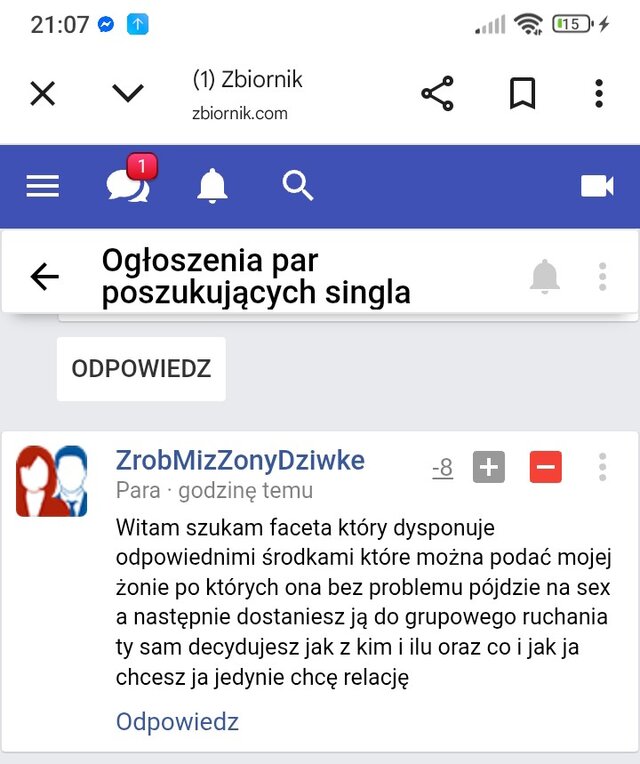Toggle thread notifications grey bell

pos(544,276)
